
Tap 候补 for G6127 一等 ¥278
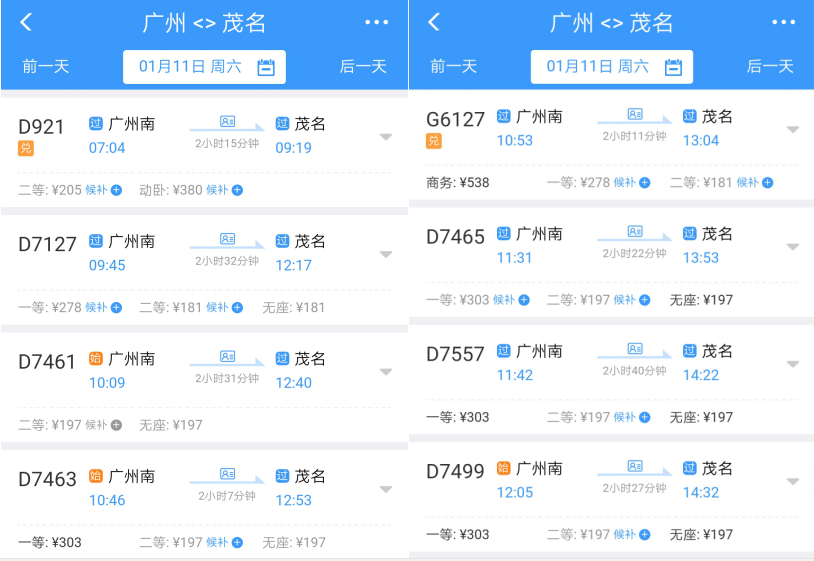point(631,183)
